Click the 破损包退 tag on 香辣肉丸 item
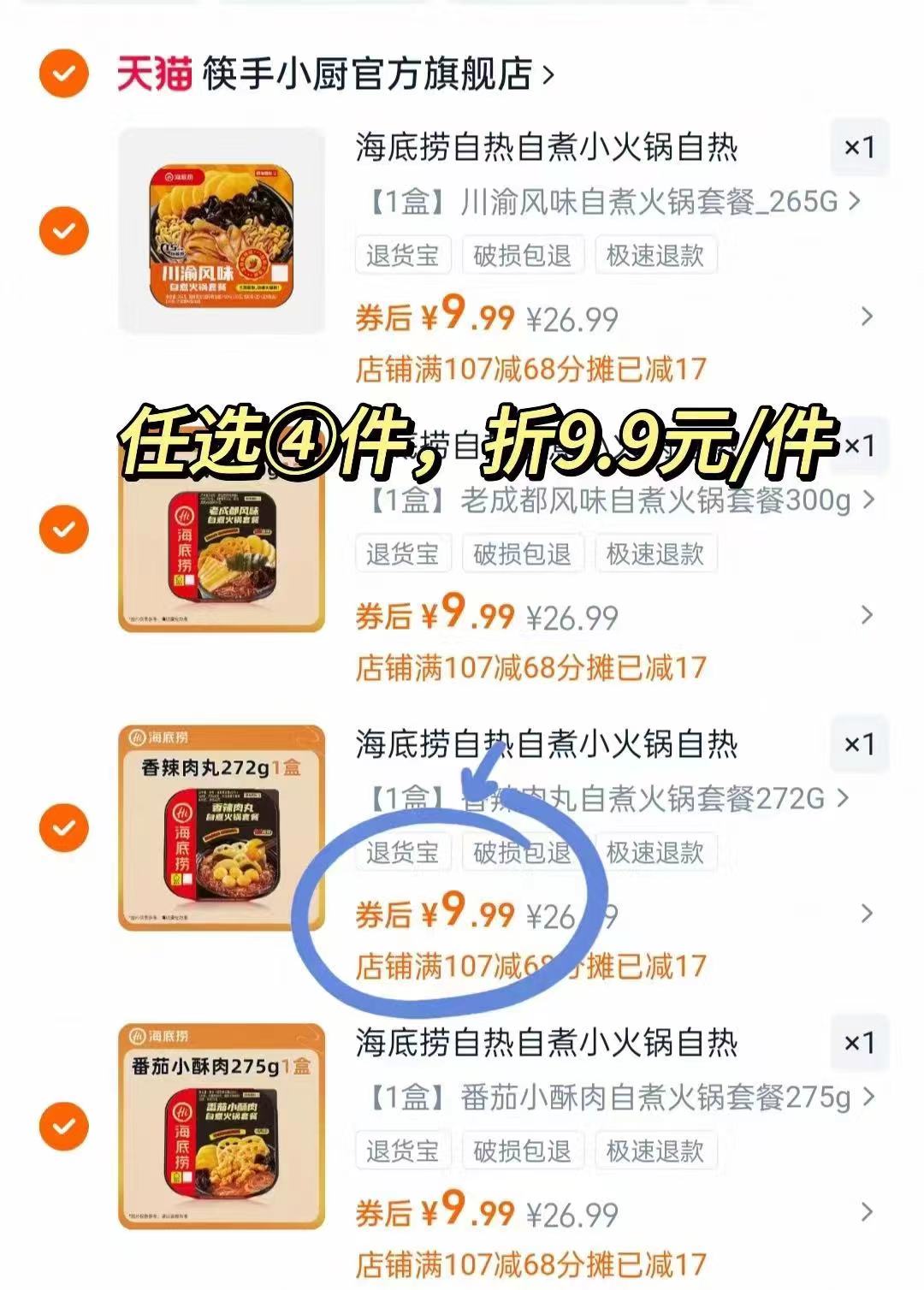 (523, 852)
